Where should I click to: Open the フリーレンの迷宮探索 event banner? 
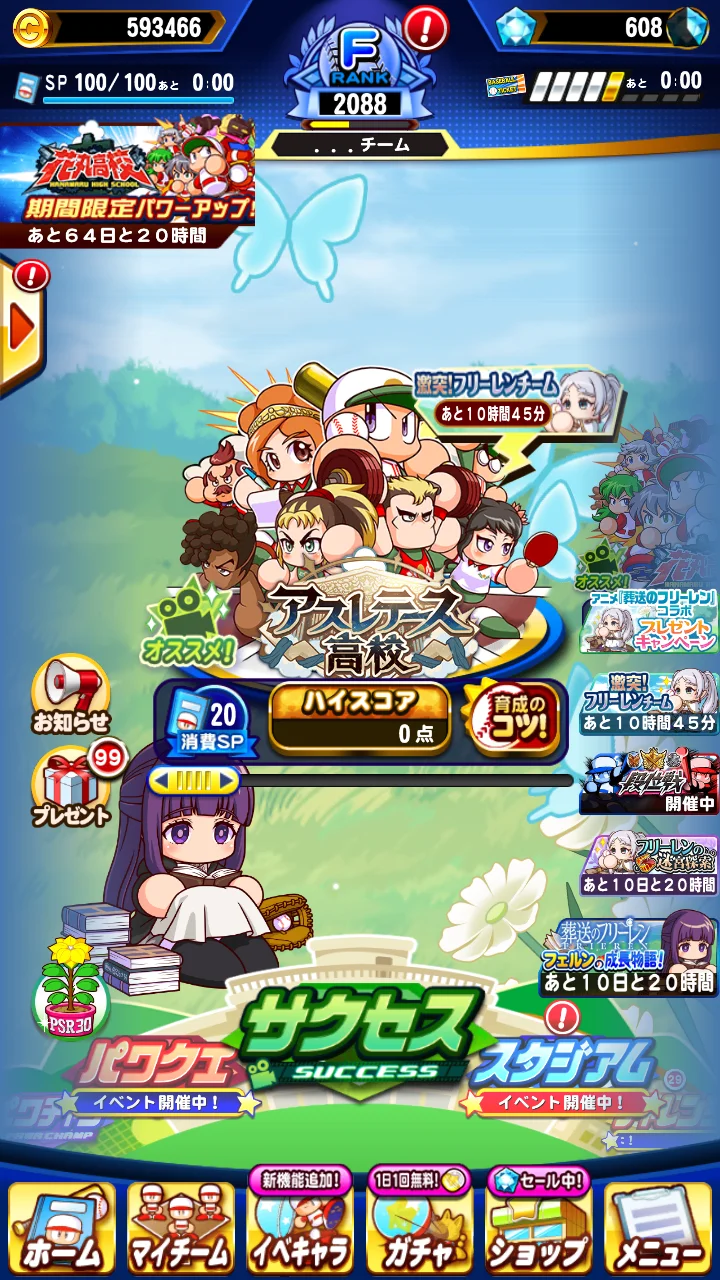click(x=650, y=866)
